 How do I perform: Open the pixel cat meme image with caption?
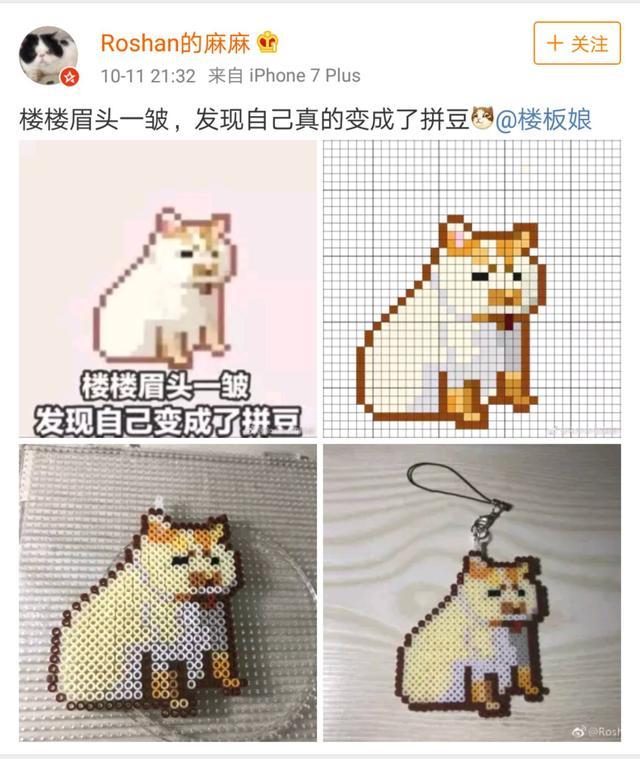[168, 288]
